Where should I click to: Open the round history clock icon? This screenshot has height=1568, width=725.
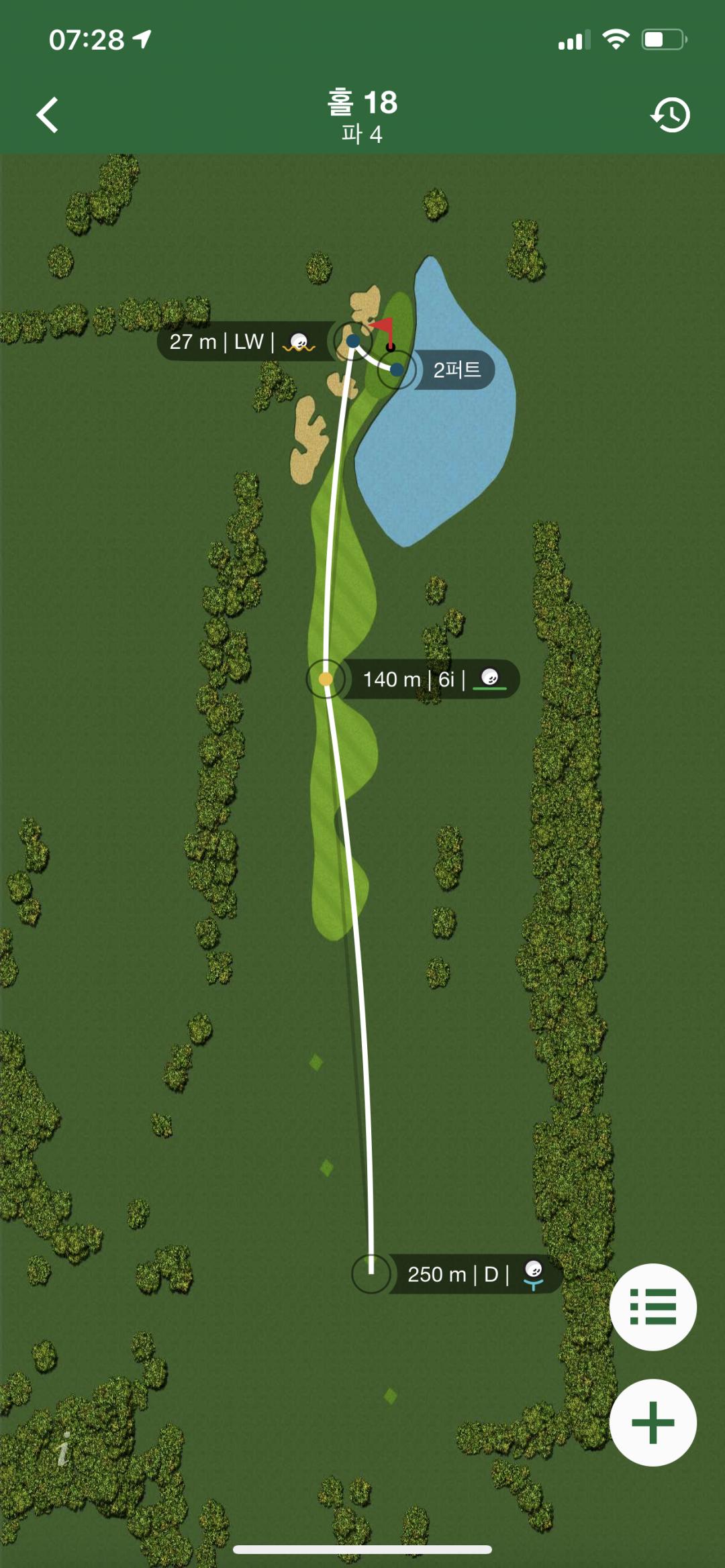pyautogui.click(x=670, y=115)
